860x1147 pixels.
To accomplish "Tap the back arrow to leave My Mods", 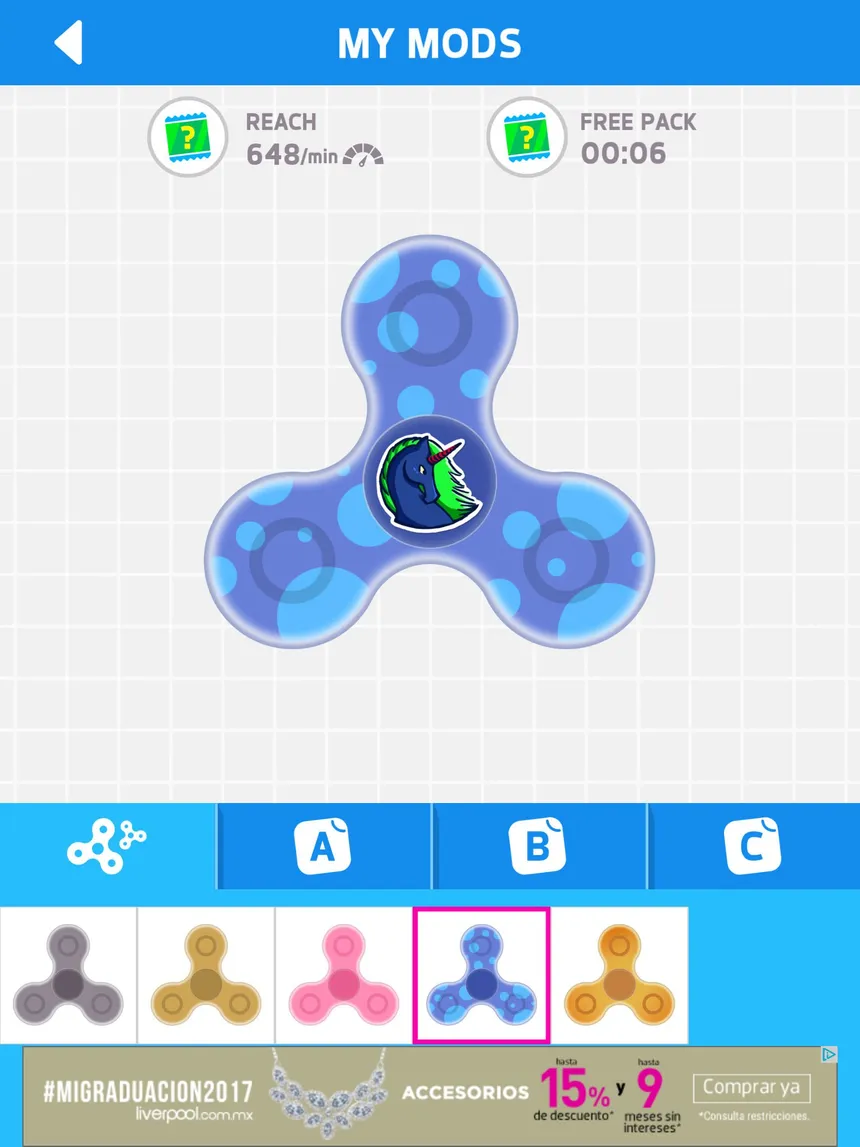I will click(x=68, y=42).
